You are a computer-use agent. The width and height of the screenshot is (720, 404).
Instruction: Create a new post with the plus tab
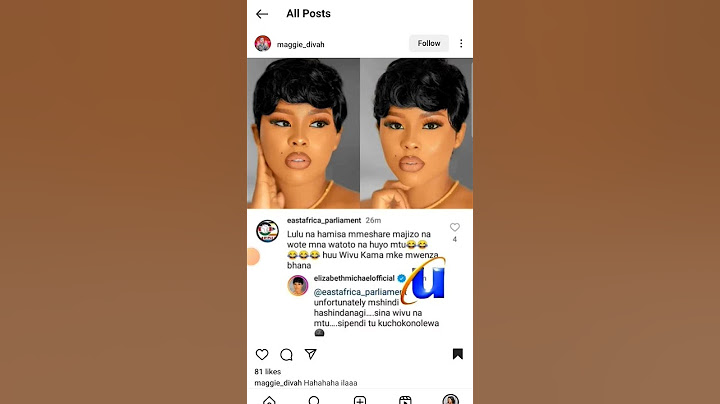[x=360, y=400]
